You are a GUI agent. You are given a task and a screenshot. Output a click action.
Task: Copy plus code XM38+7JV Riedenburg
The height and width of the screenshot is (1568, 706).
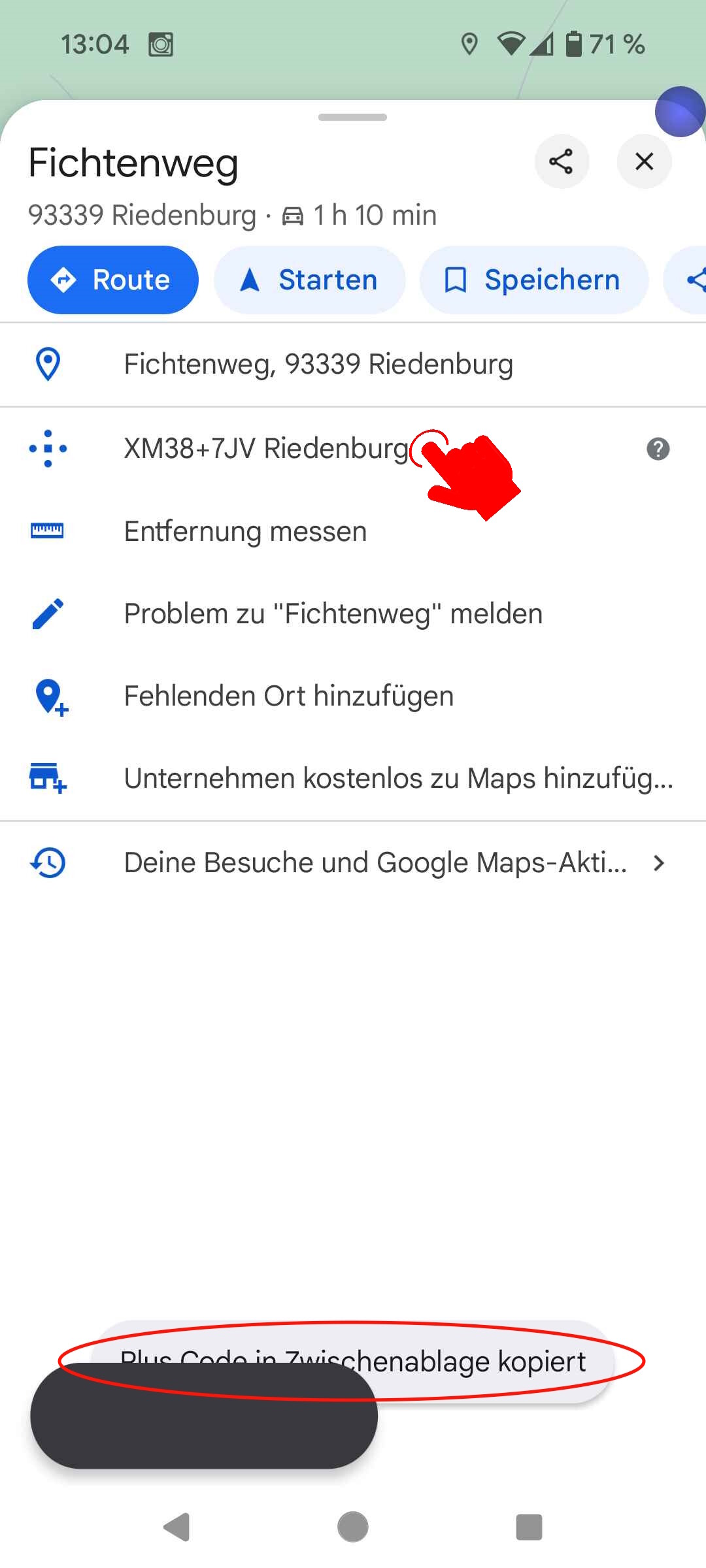pos(266,449)
